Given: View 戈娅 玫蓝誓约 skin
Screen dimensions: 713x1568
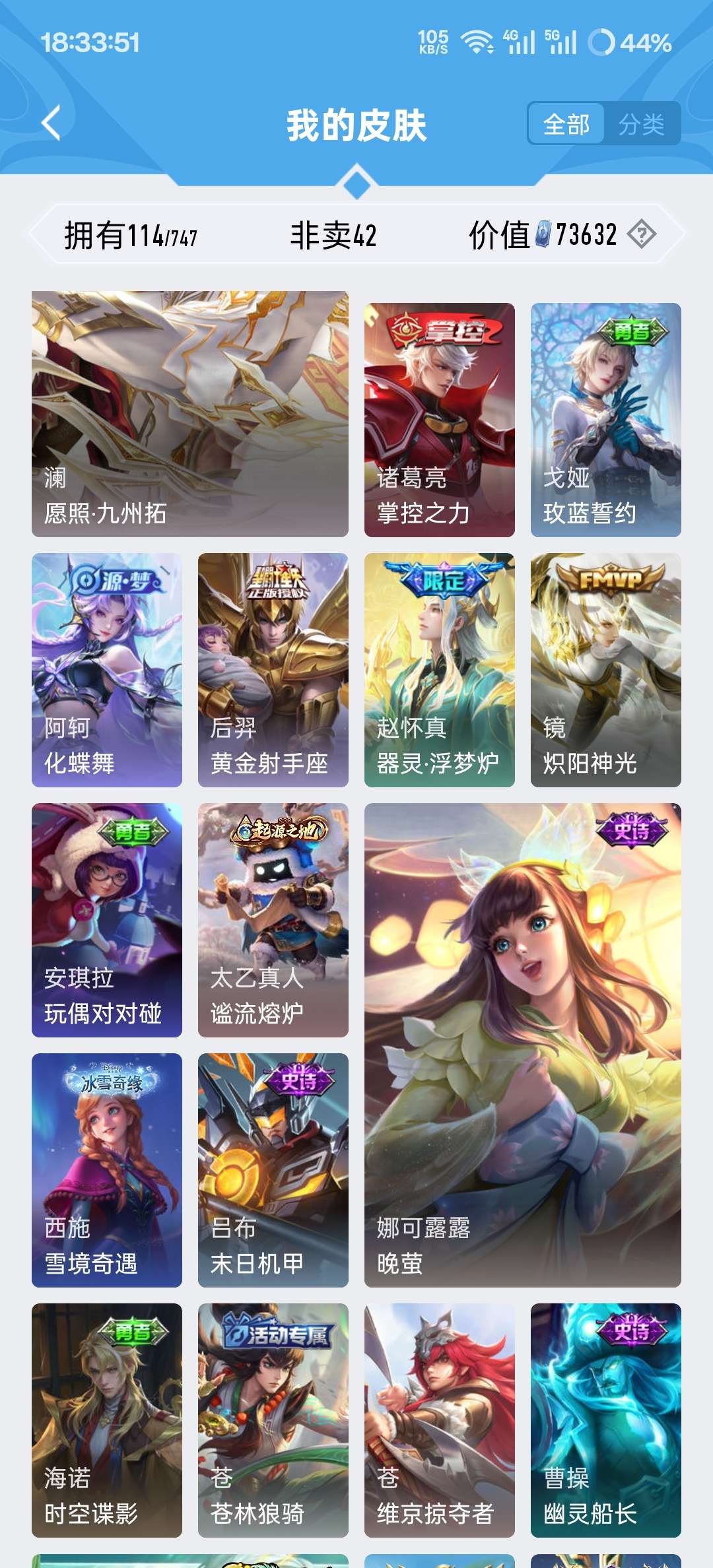Looking at the screenshot, I should 605,420.
